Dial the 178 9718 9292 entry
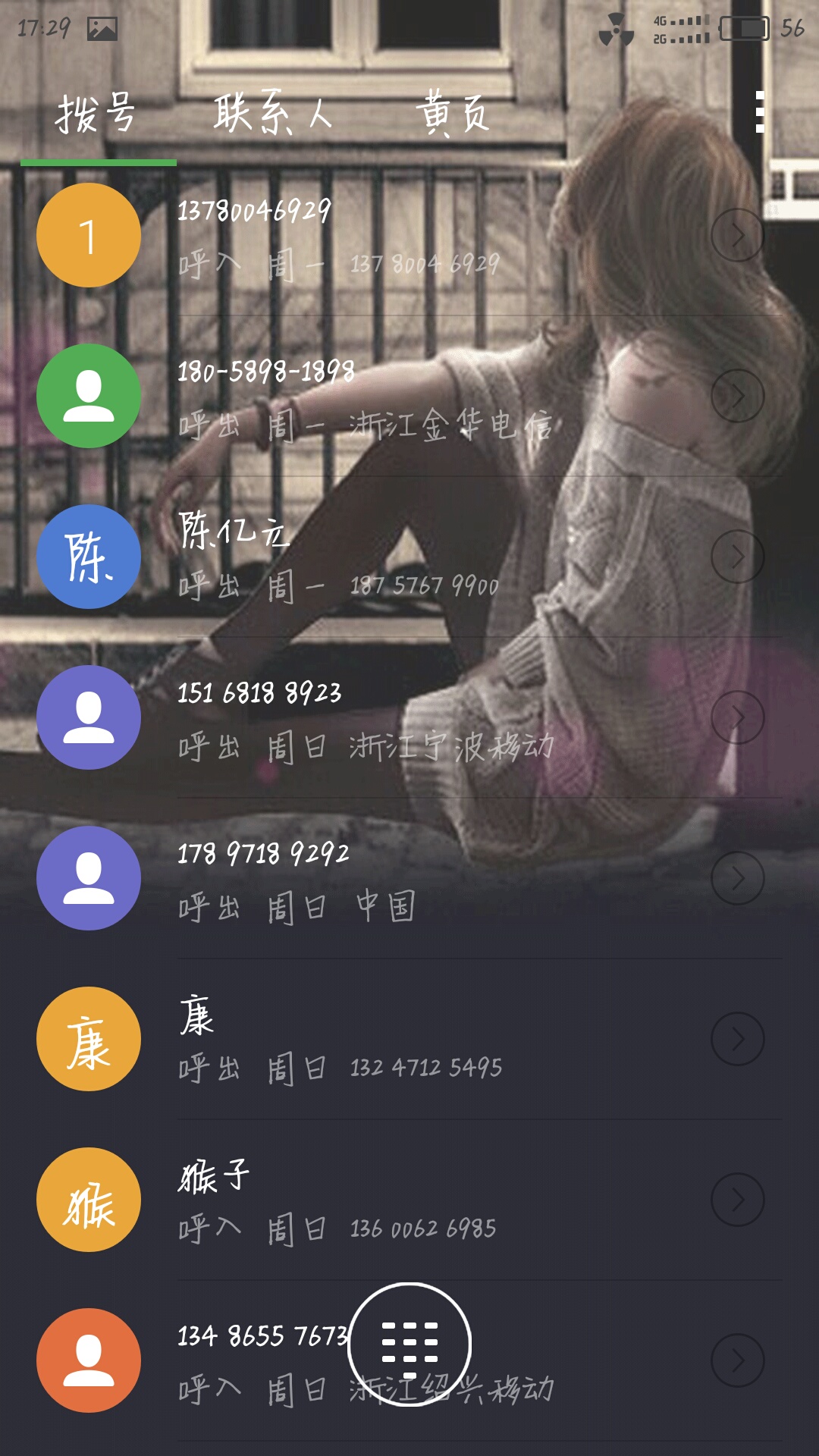The image size is (819, 1456). tap(379, 879)
